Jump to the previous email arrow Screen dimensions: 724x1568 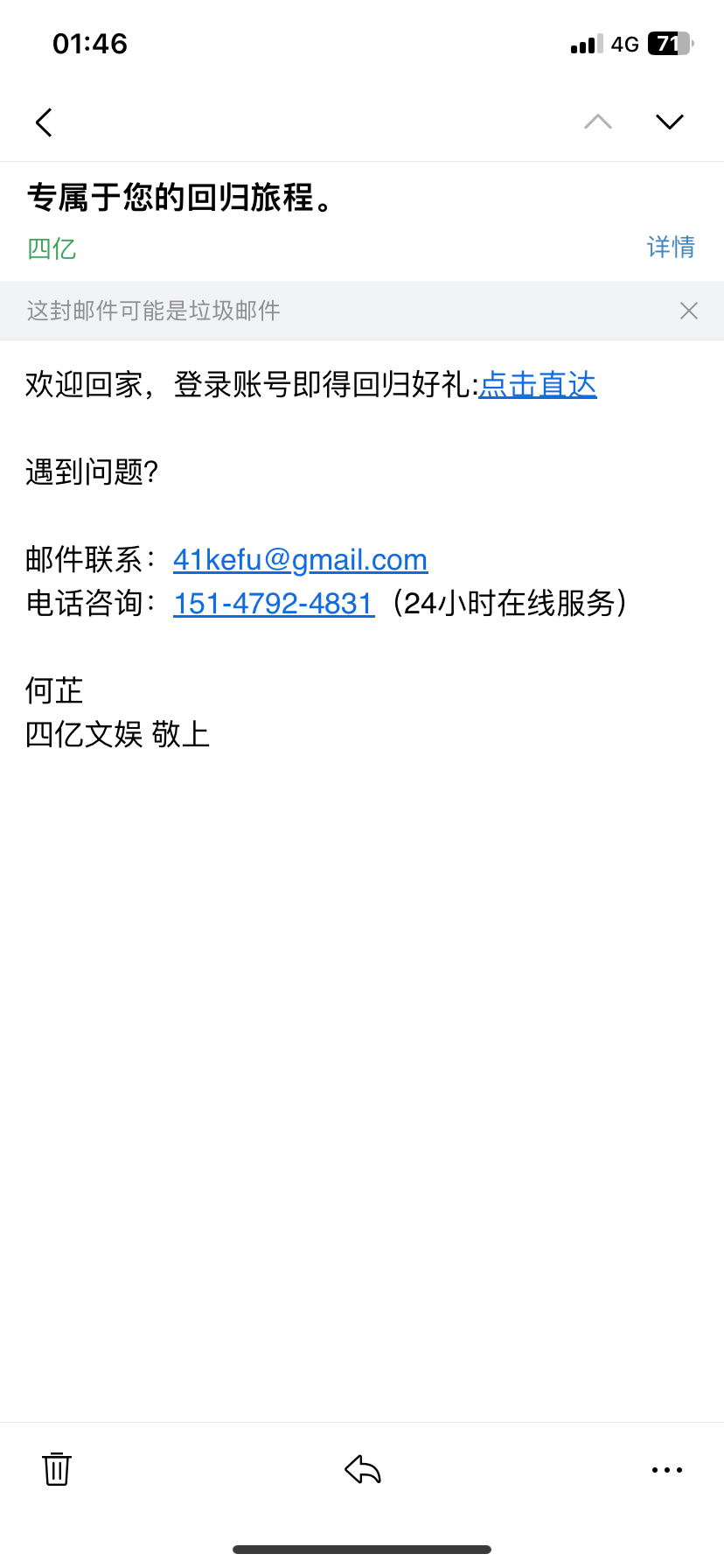(598, 122)
